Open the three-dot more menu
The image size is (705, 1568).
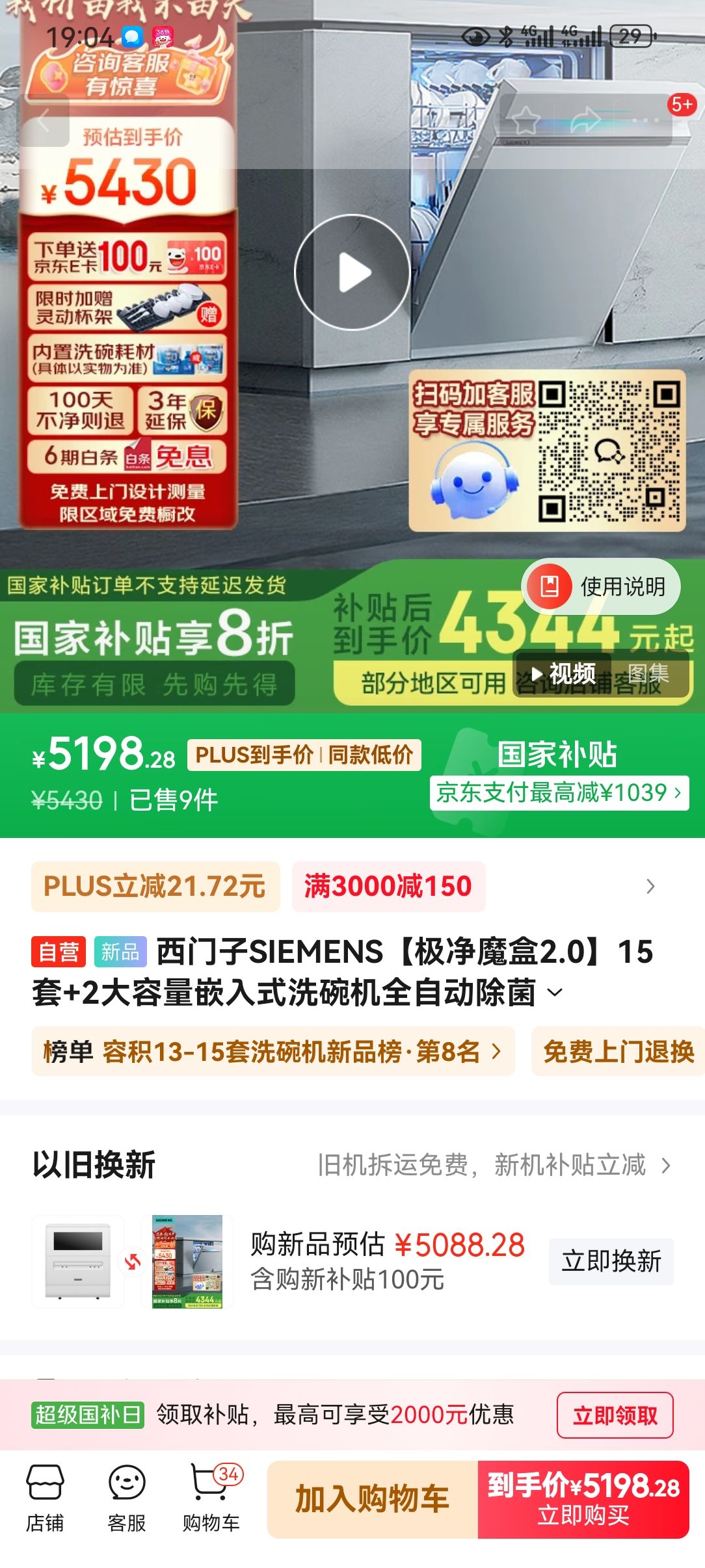(x=645, y=120)
